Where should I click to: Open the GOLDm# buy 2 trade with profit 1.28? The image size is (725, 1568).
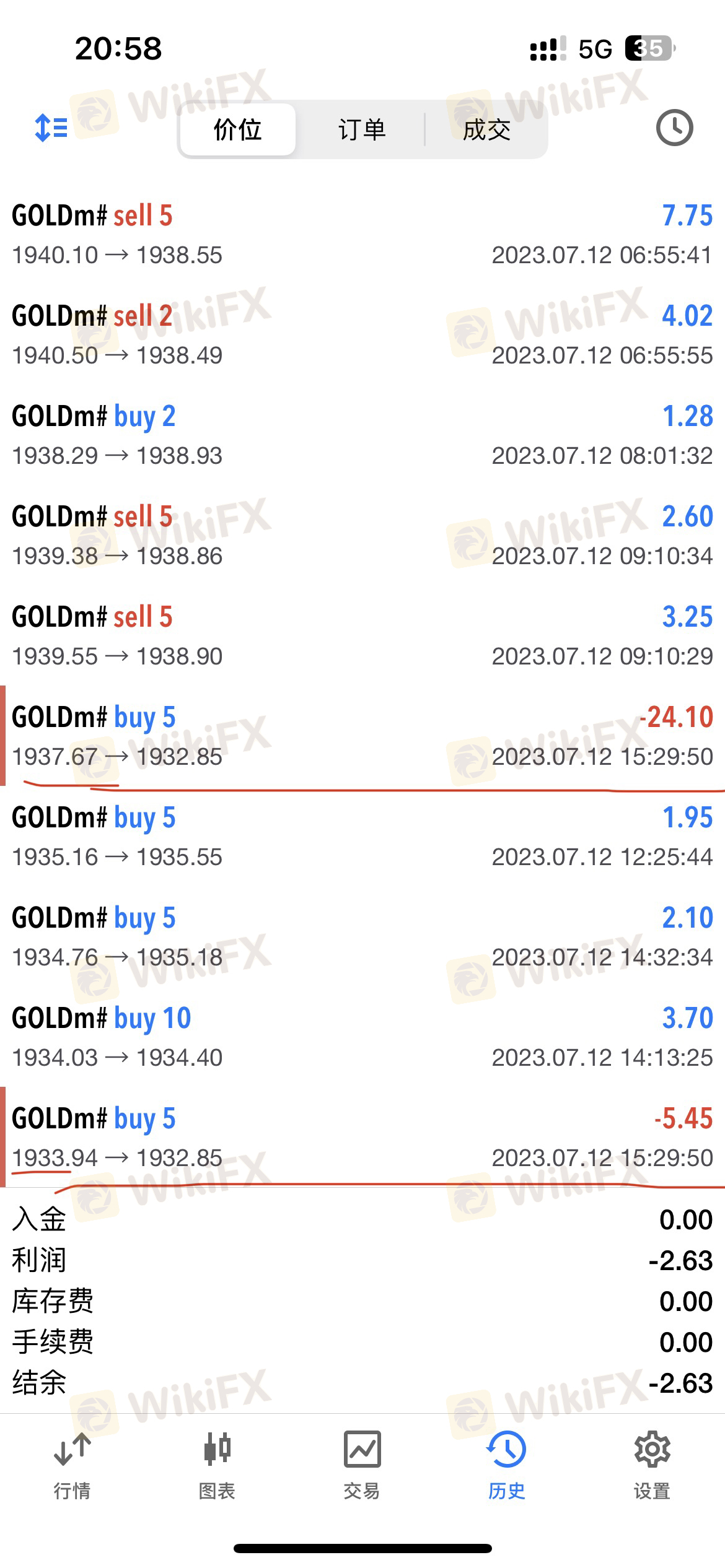coord(362,435)
